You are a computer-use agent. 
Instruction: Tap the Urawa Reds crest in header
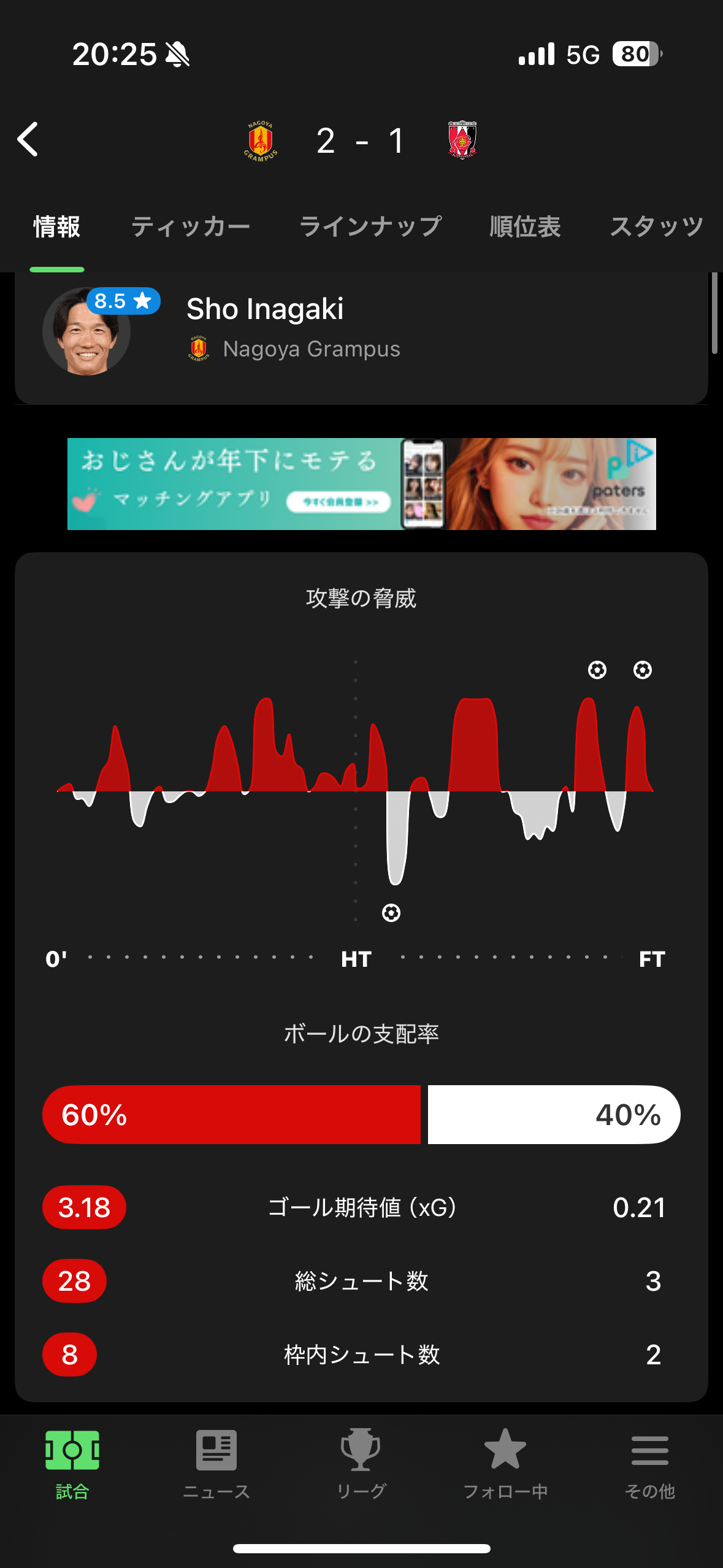point(462,140)
